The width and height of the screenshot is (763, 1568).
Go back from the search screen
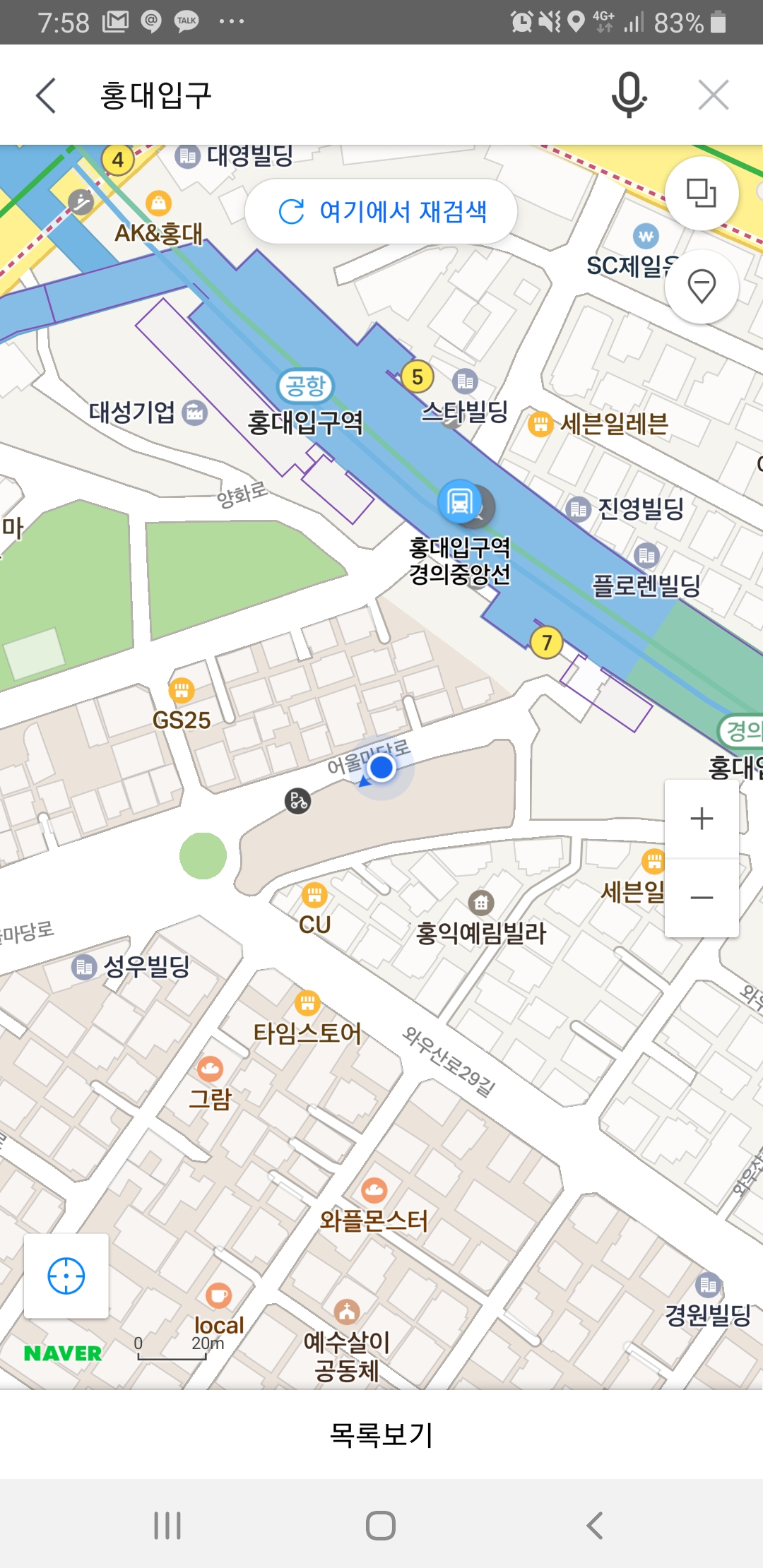pyautogui.click(x=47, y=95)
